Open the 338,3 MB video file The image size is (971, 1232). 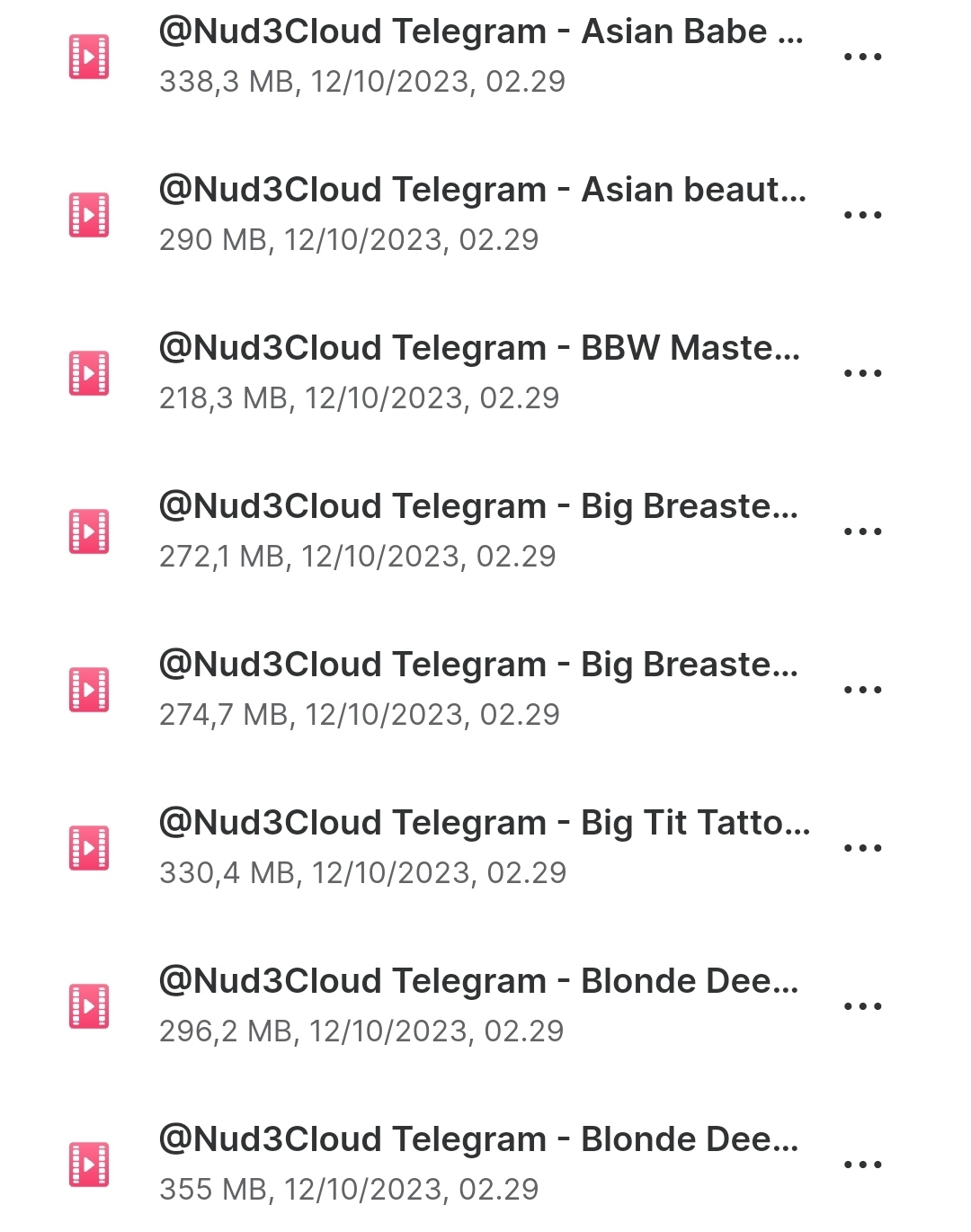click(x=481, y=56)
